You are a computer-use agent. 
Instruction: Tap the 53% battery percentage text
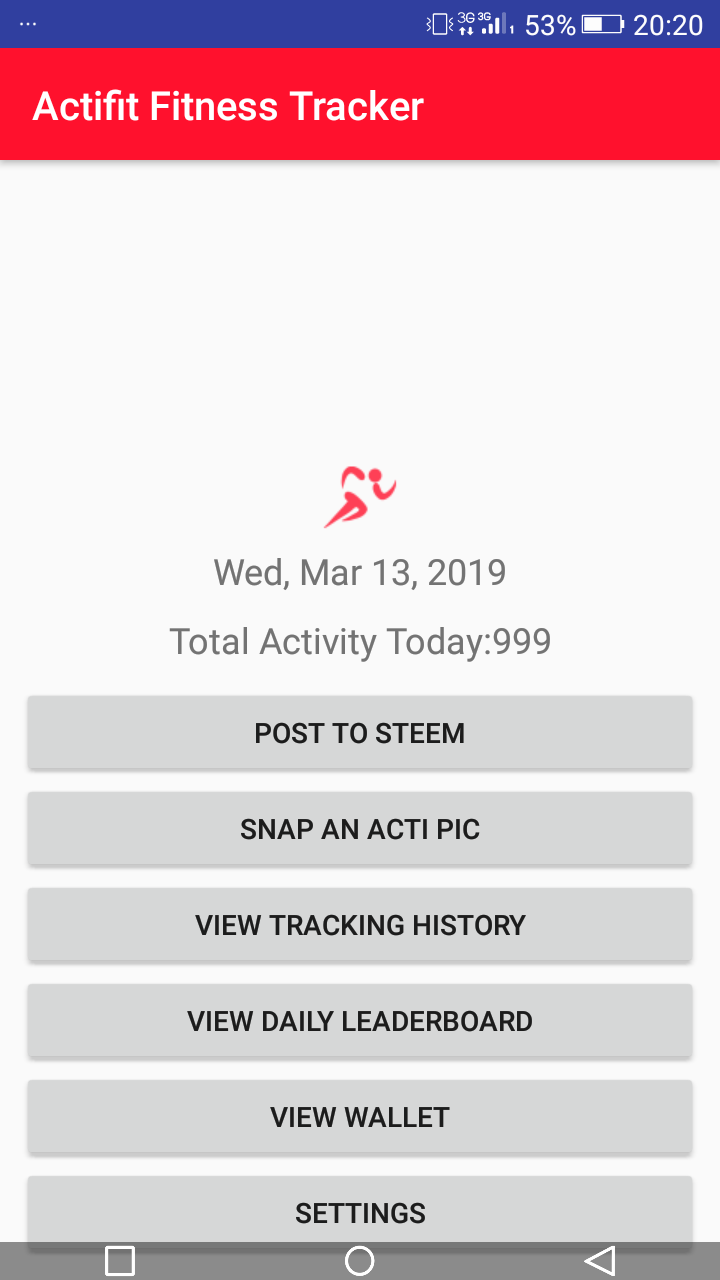551,25
